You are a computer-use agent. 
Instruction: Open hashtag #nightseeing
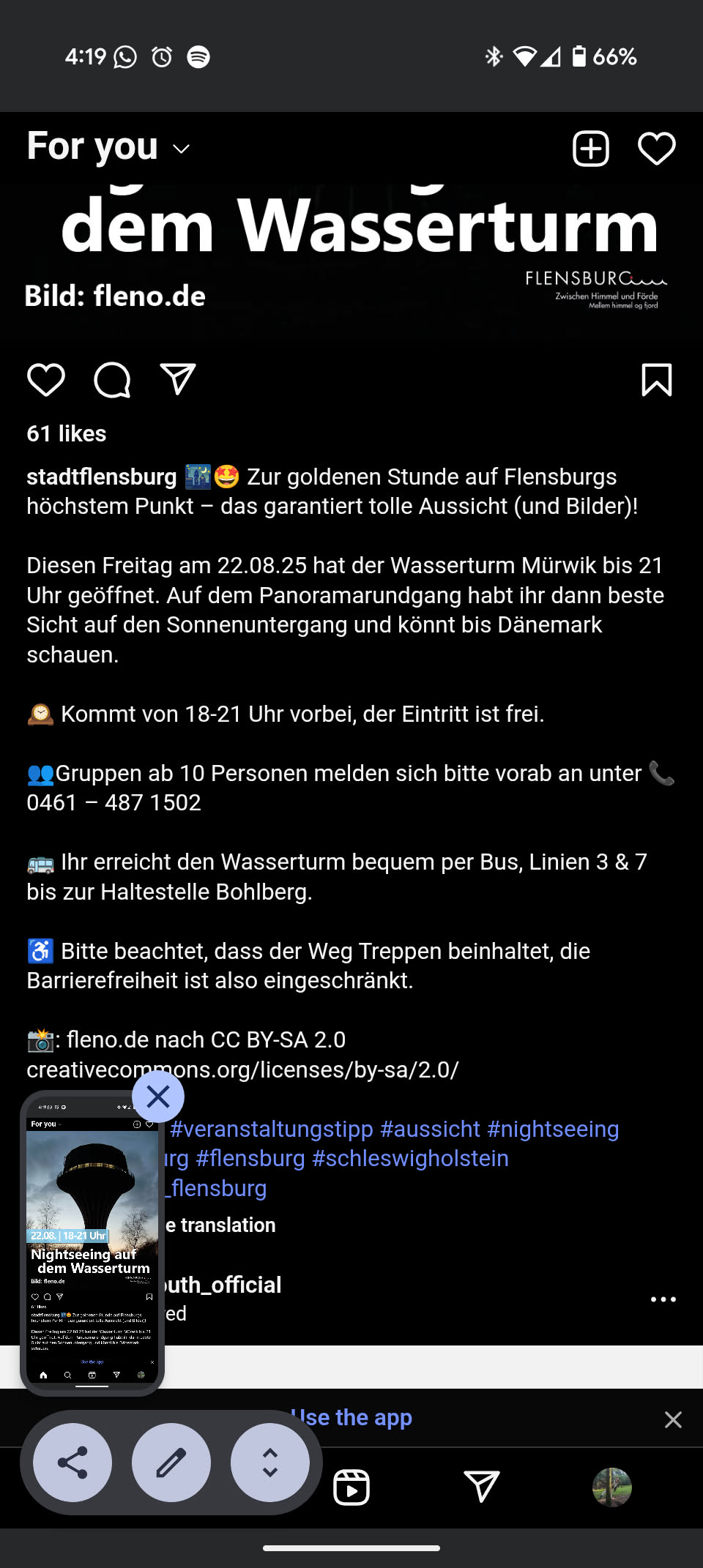click(553, 1129)
